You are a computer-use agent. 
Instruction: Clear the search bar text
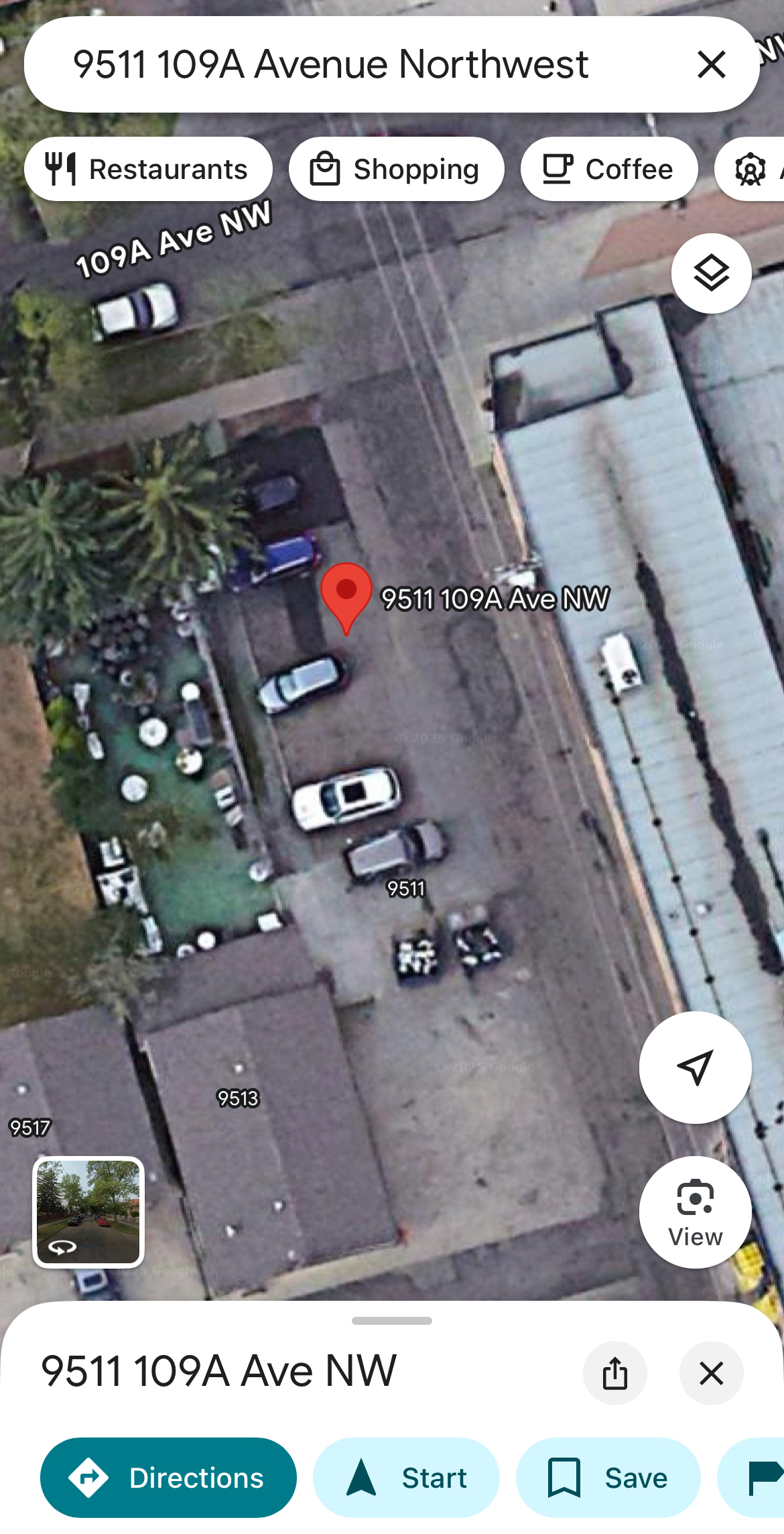pyautogui.click(x=711, y=64)
